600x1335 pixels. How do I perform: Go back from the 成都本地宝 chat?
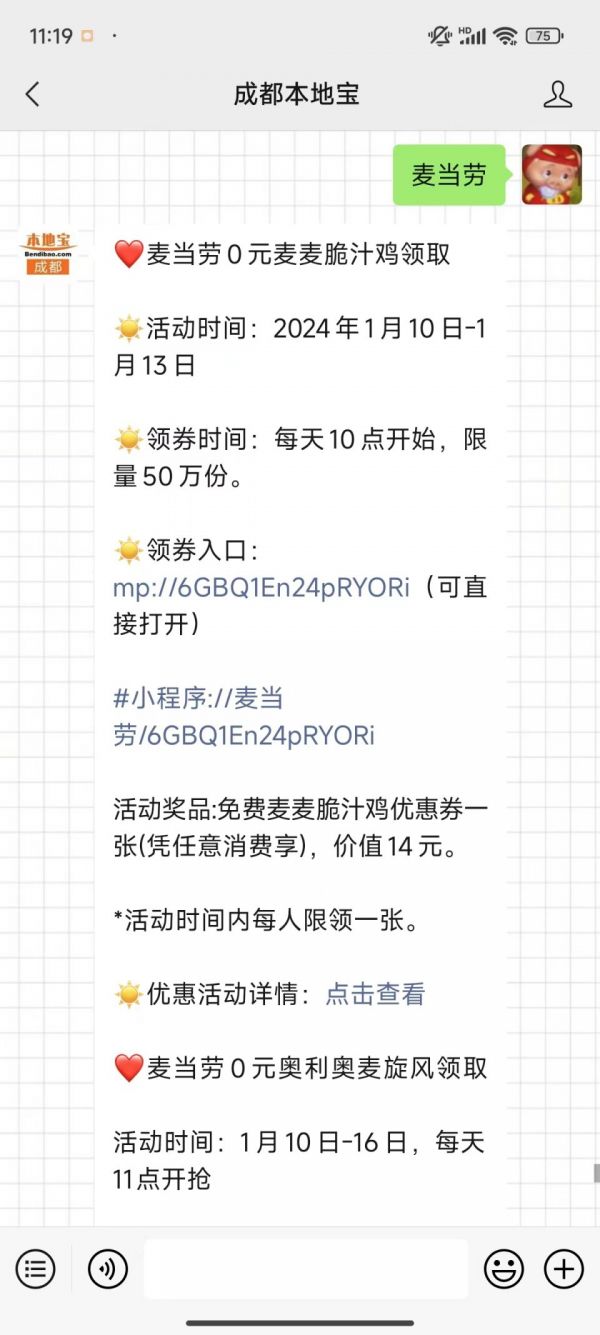click(x=33, y=95)
